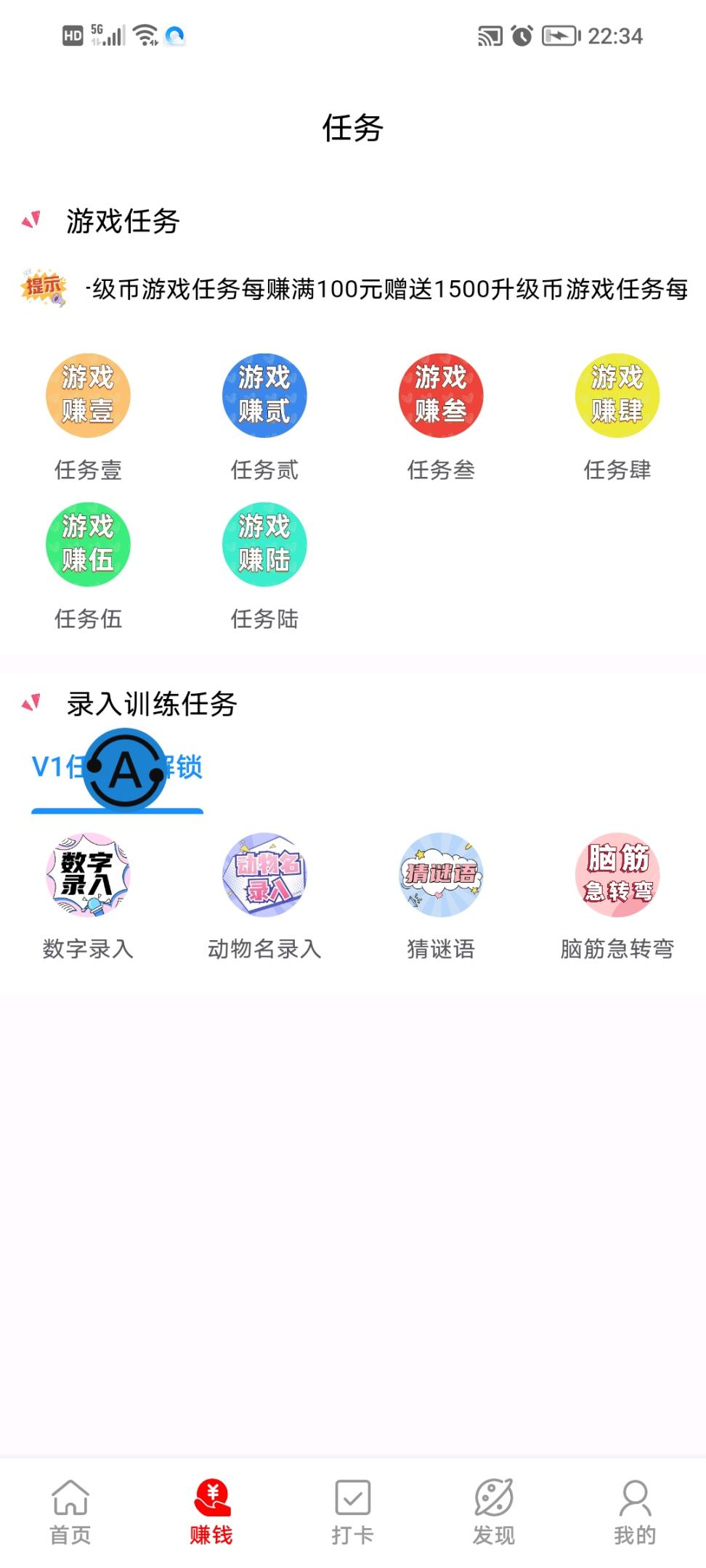706x1568 pixels.
Task: Tap the 任务壹 task label
Action: click(87, 470)
